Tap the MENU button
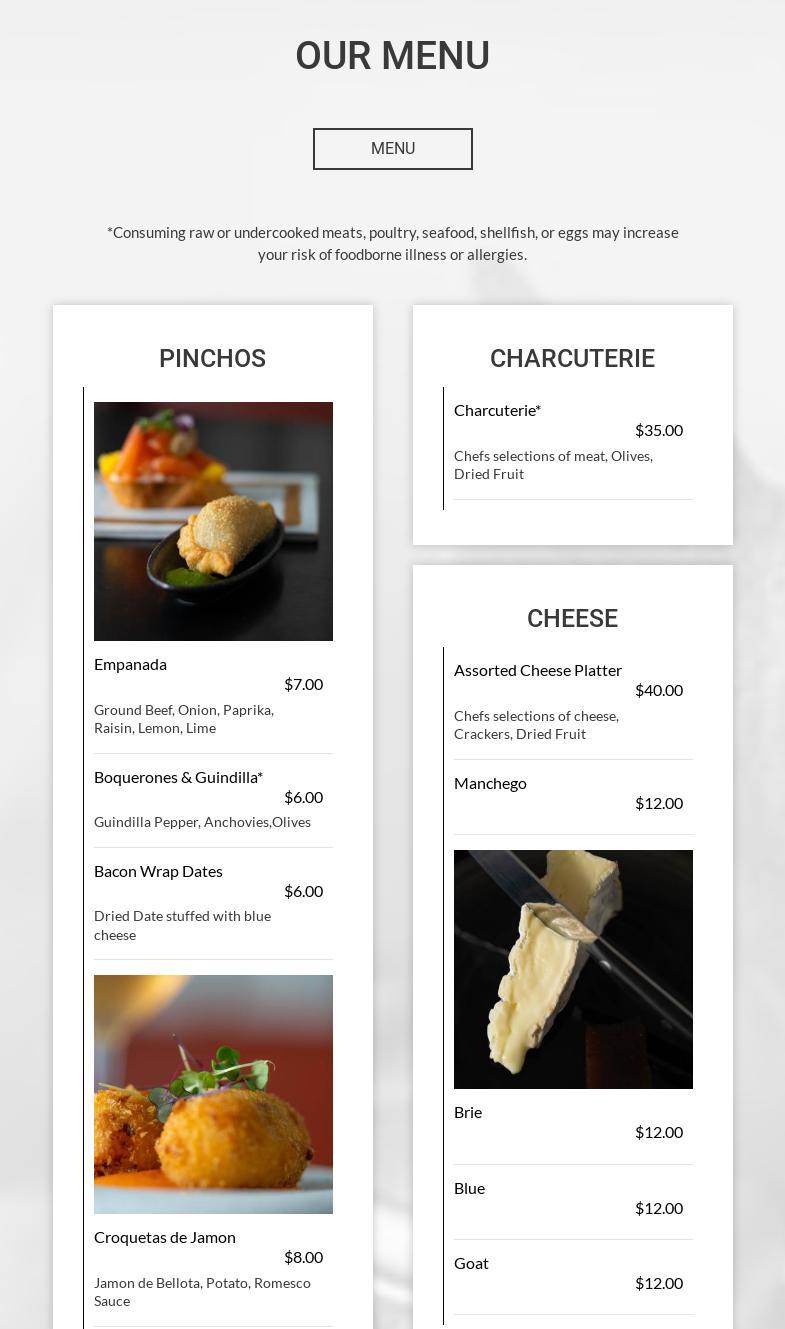785x1329 pixels. [392, 149]
